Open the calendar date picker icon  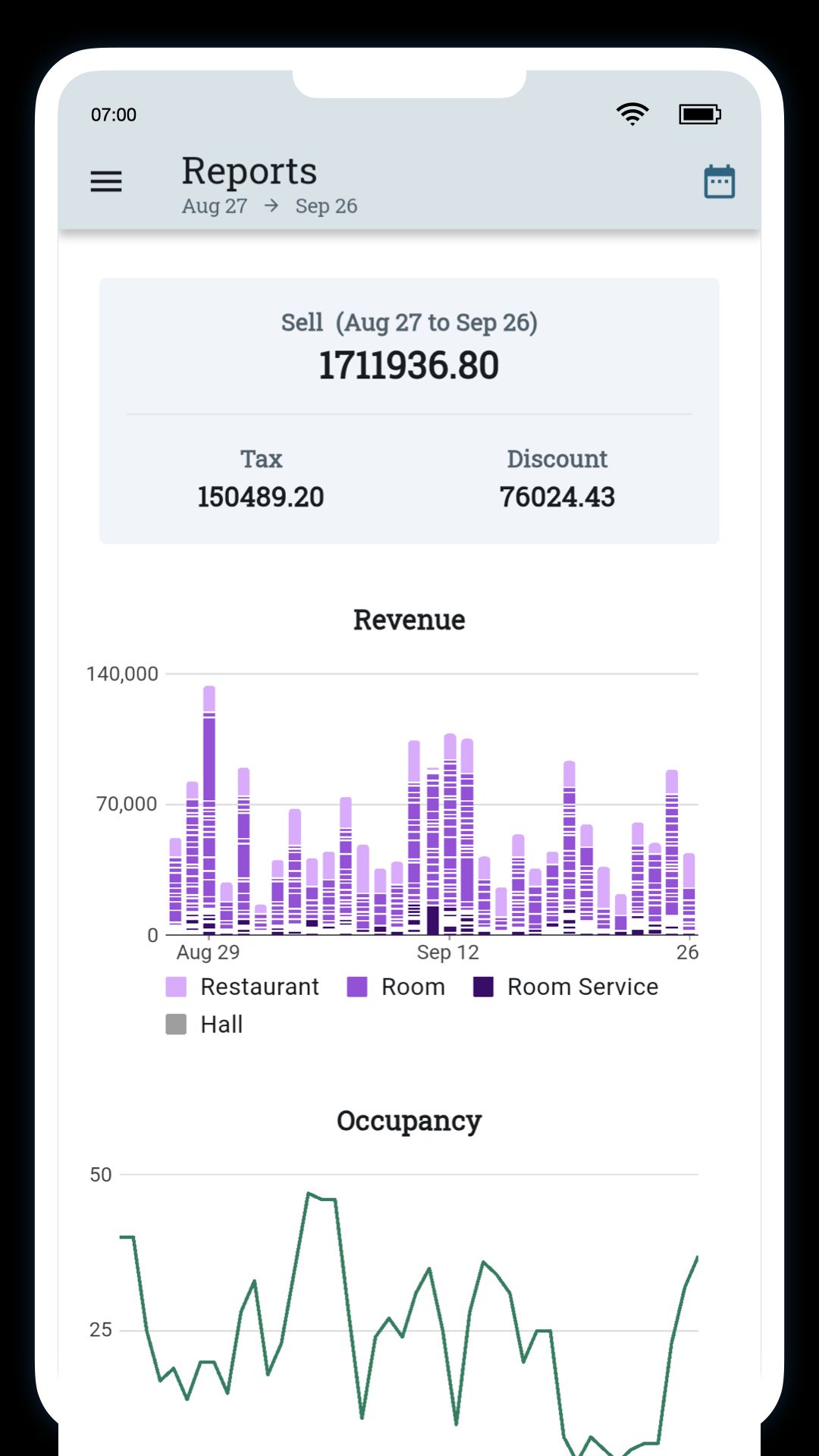[x=717, y=180]
